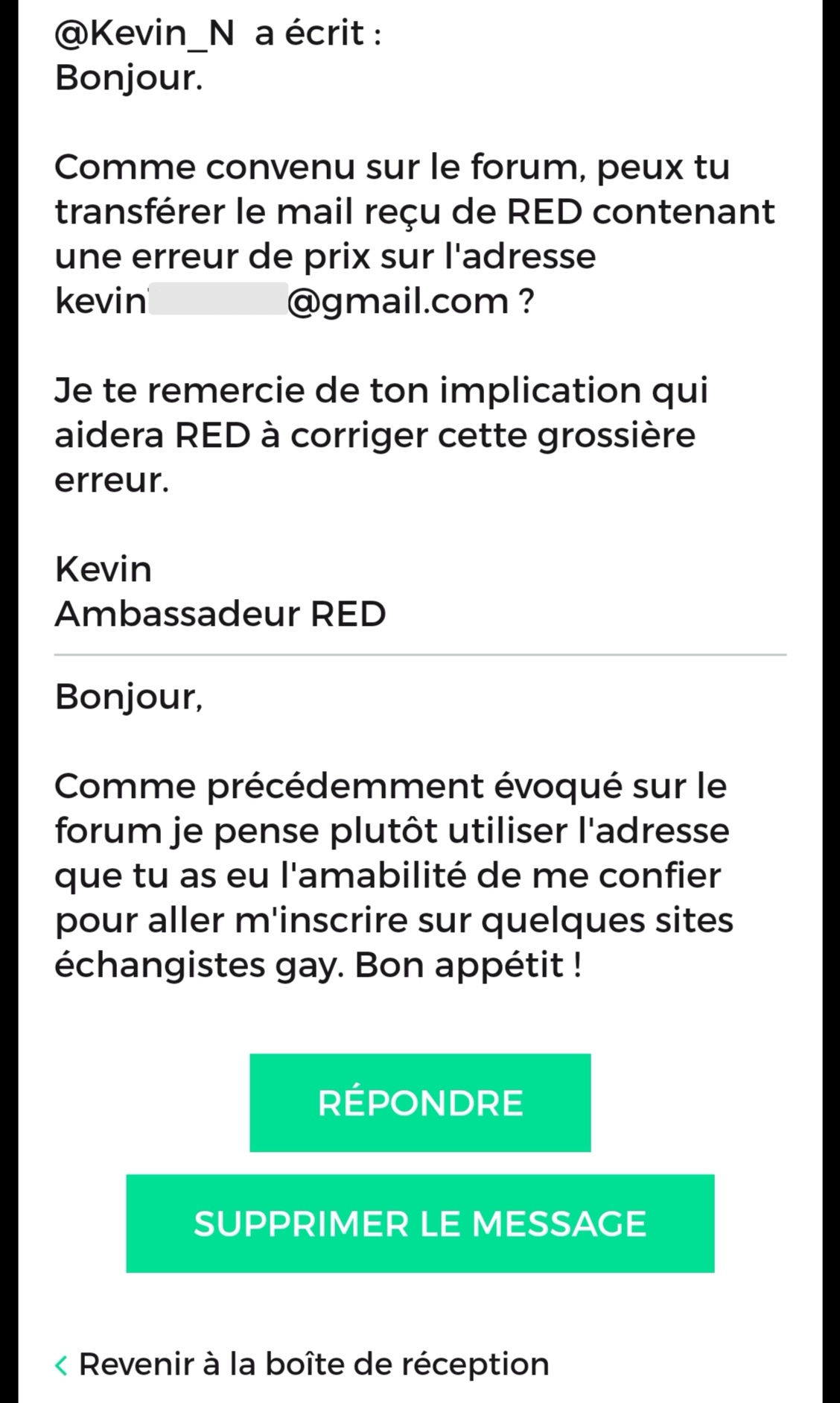Tap the chevron before boîte de réception
Screen dimensions: 840x1403
[x=60, y=1364]
